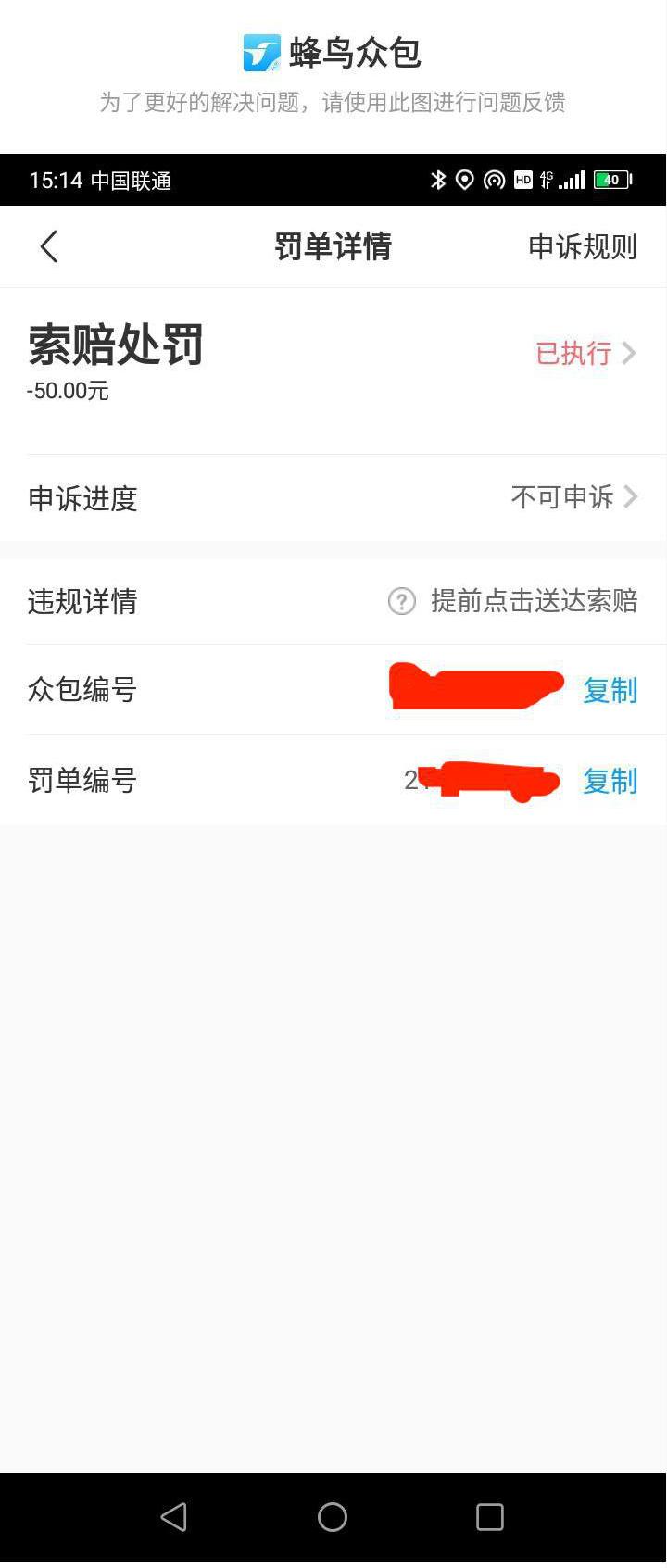This screenshot has height=1568, width=667.
Task: Tap the location pin icon in status bar
Action: [x=464, y=180]
